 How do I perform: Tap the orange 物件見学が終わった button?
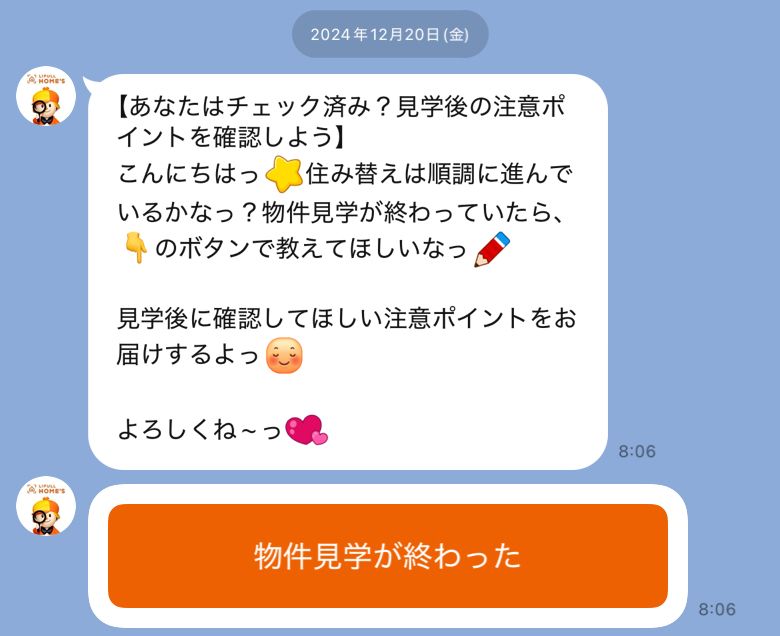[387, 556]
